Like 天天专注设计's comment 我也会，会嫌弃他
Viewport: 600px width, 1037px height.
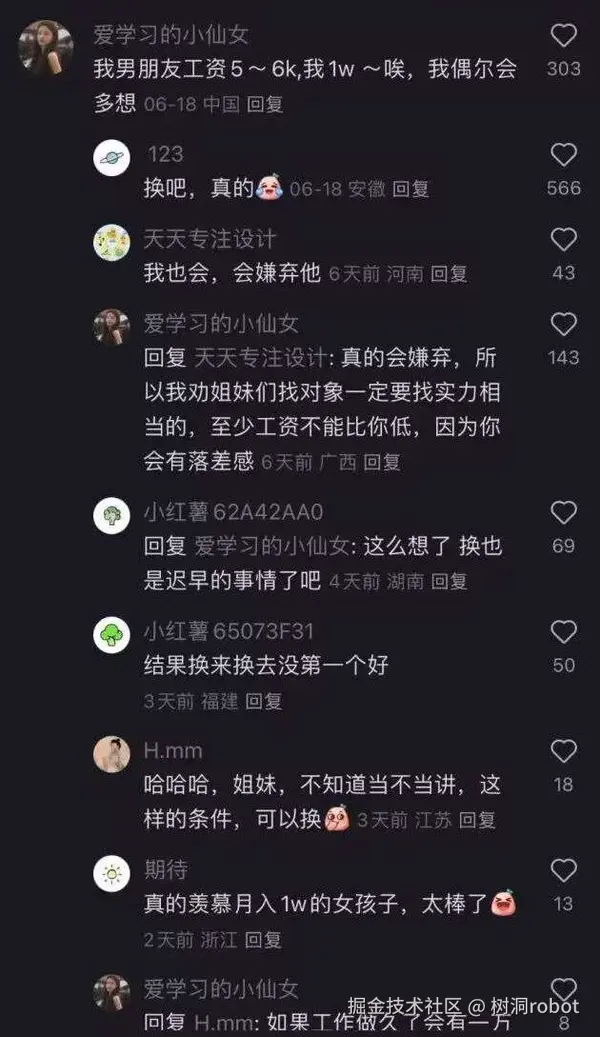click(x=564, y=240)
